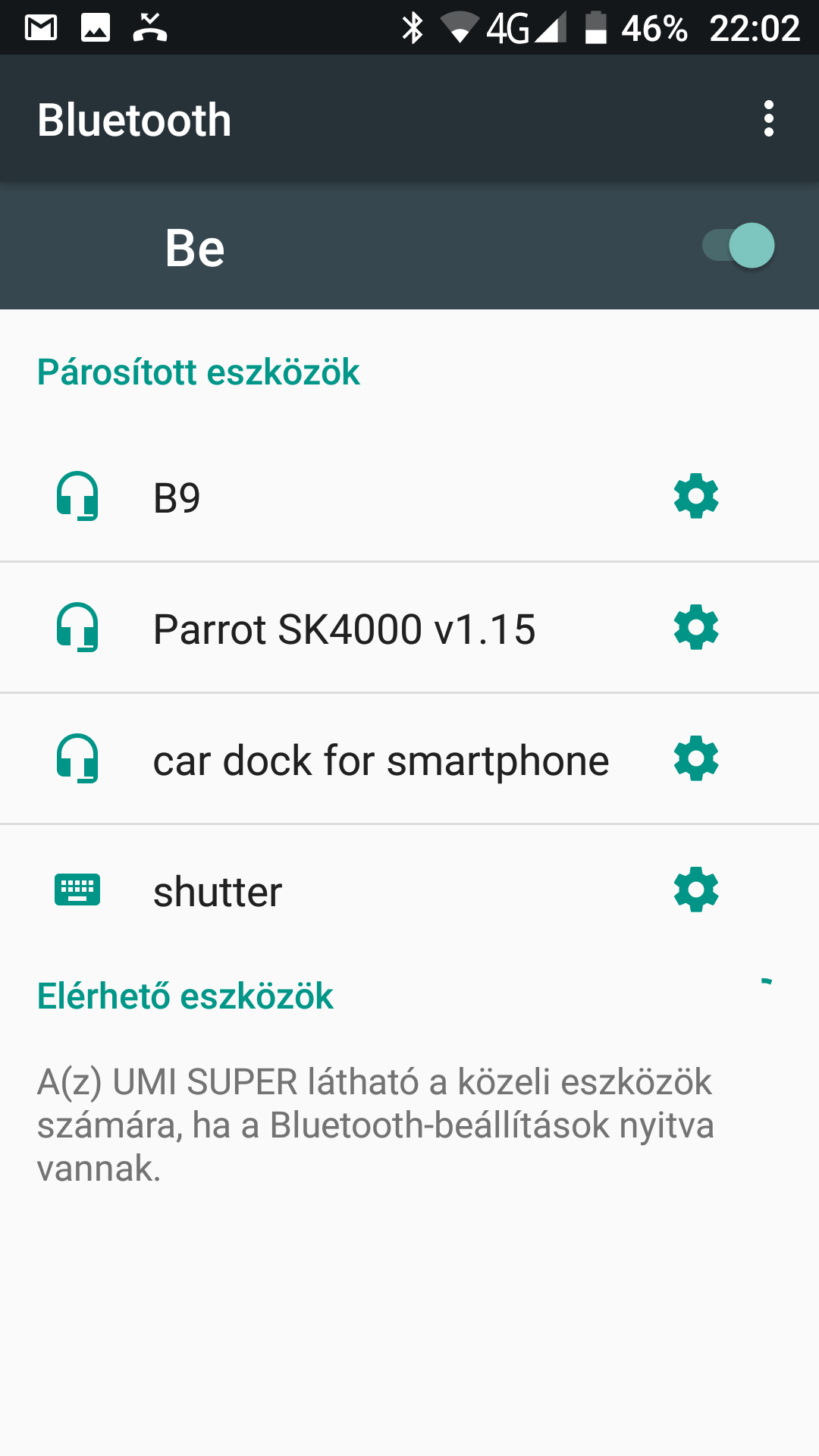Open settings gear for car dock
Viewport: 819px width, 1456px height.
696,758
